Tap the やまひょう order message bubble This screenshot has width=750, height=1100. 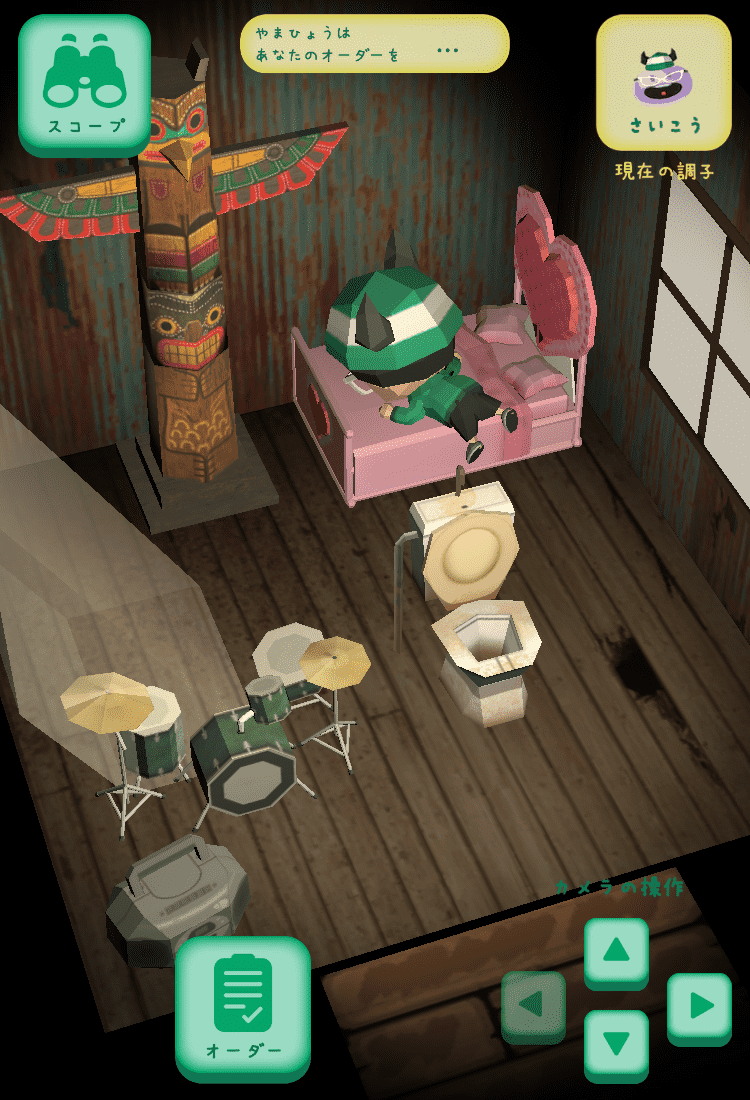[x=375, y=44]
